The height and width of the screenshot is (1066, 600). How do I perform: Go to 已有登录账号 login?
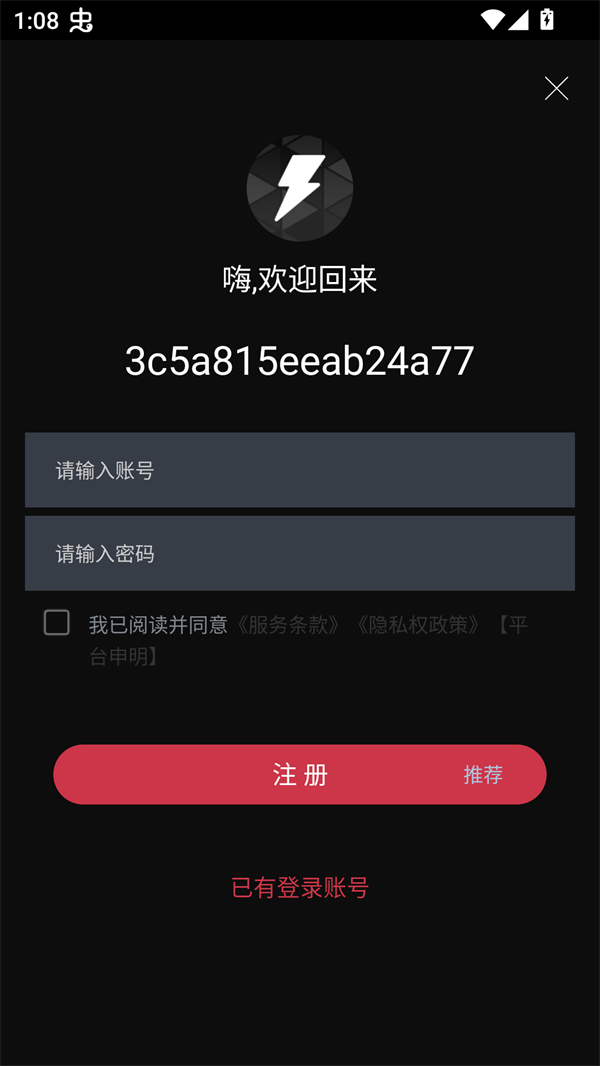300,887
